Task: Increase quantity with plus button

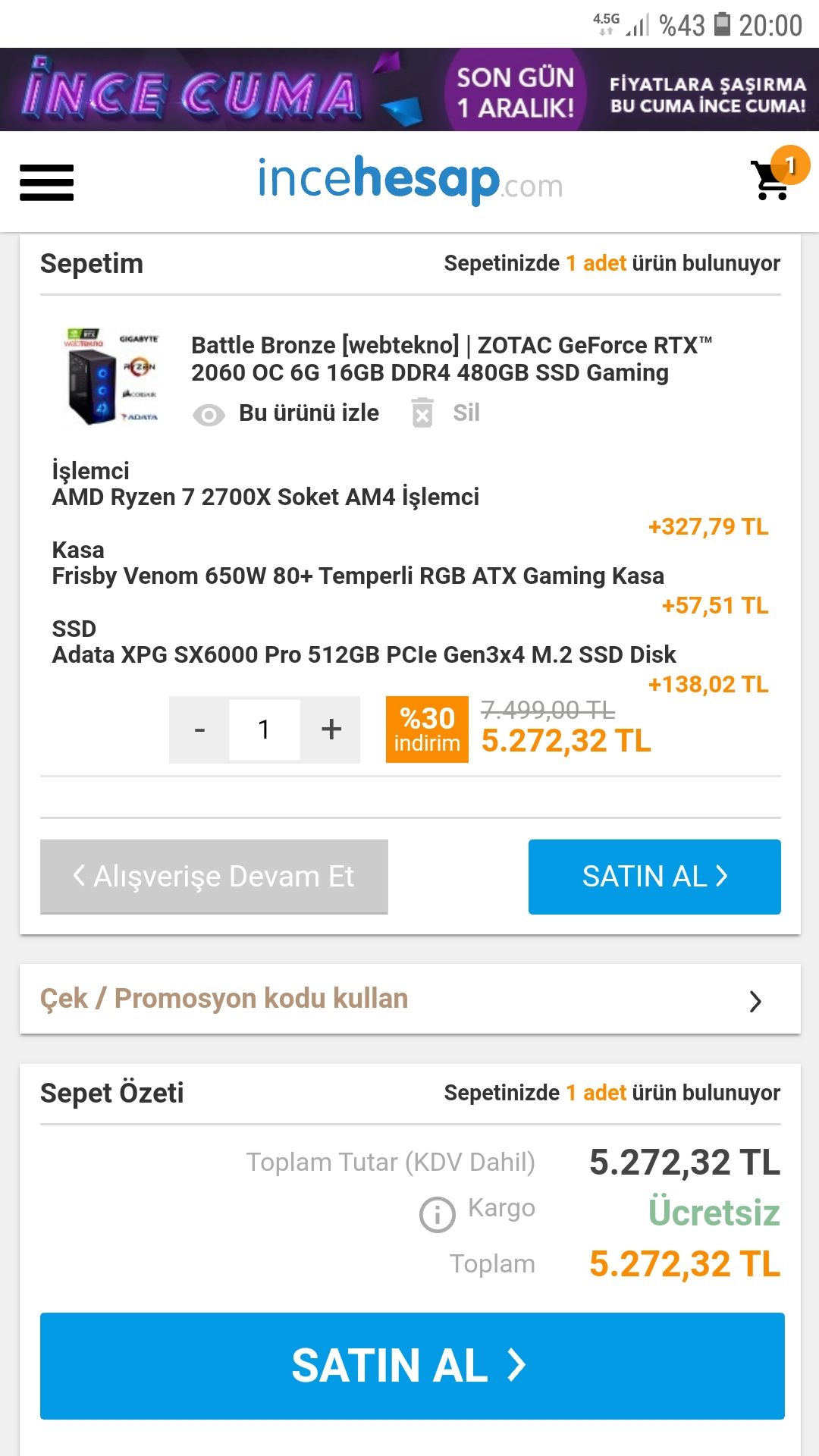Action: 331,730
